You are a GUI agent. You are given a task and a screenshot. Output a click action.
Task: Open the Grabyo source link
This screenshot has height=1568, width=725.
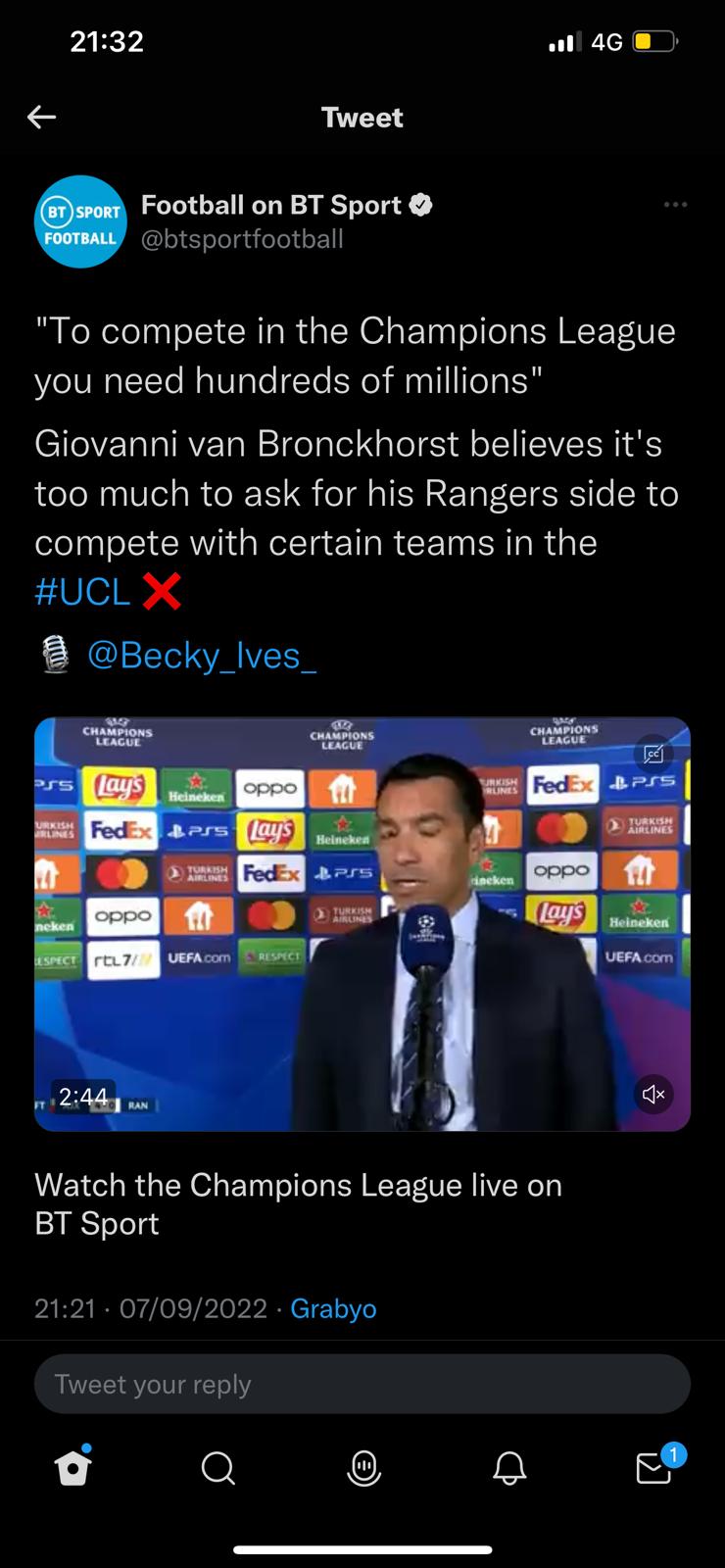(333, 1308)
